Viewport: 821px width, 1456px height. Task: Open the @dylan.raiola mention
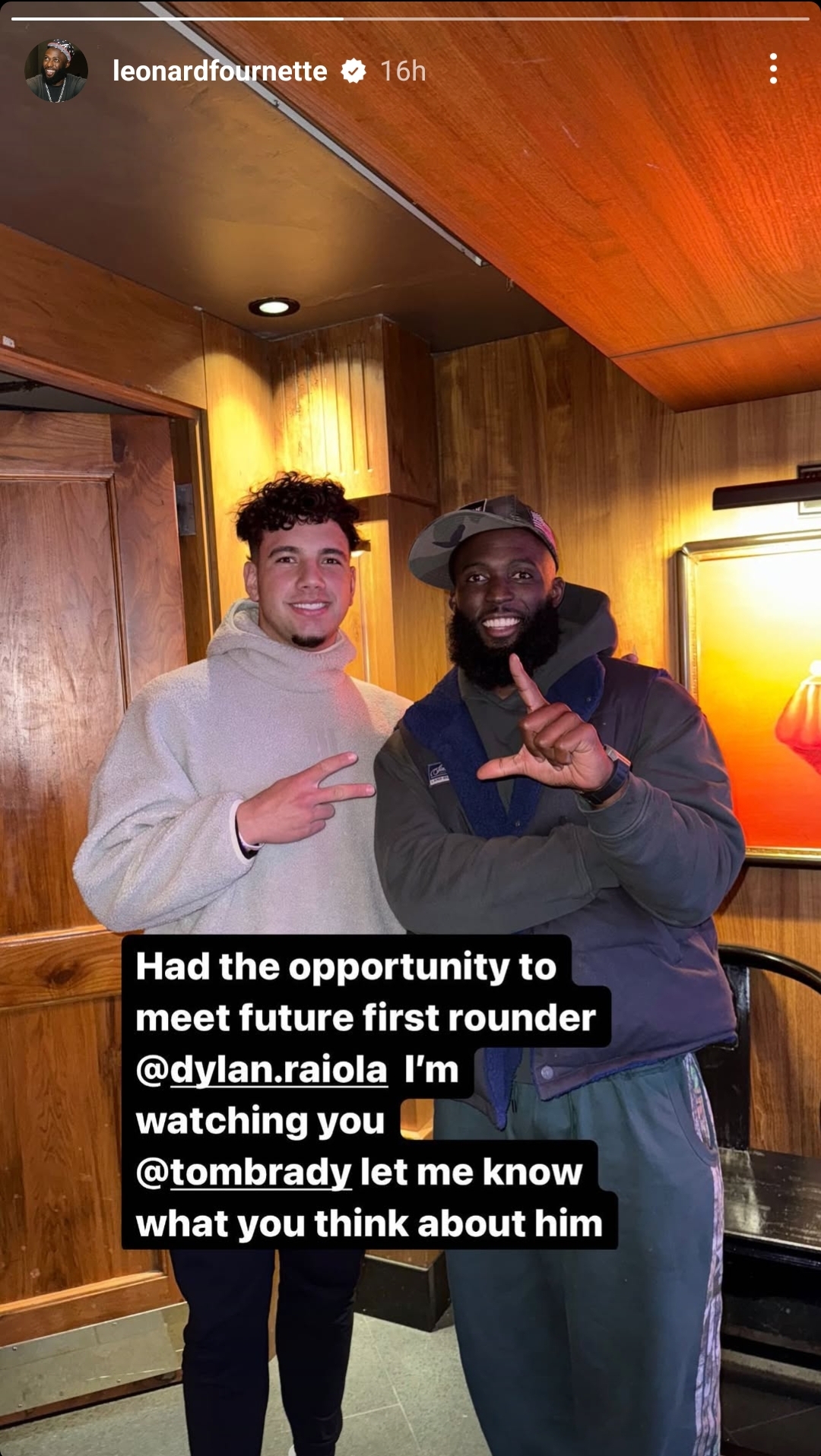(262, 1069)
